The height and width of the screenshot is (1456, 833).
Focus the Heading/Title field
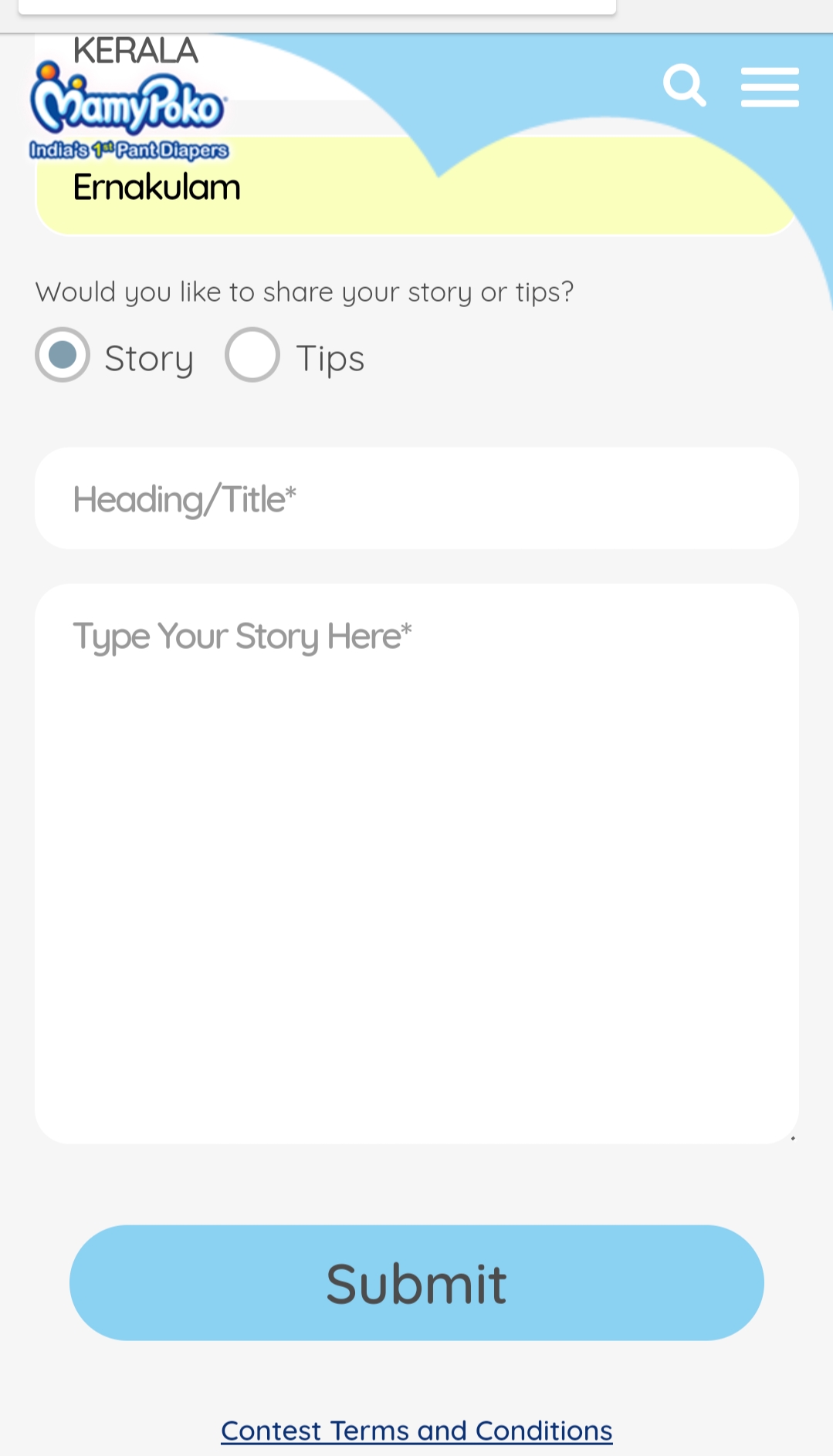[x=417, y=498]
